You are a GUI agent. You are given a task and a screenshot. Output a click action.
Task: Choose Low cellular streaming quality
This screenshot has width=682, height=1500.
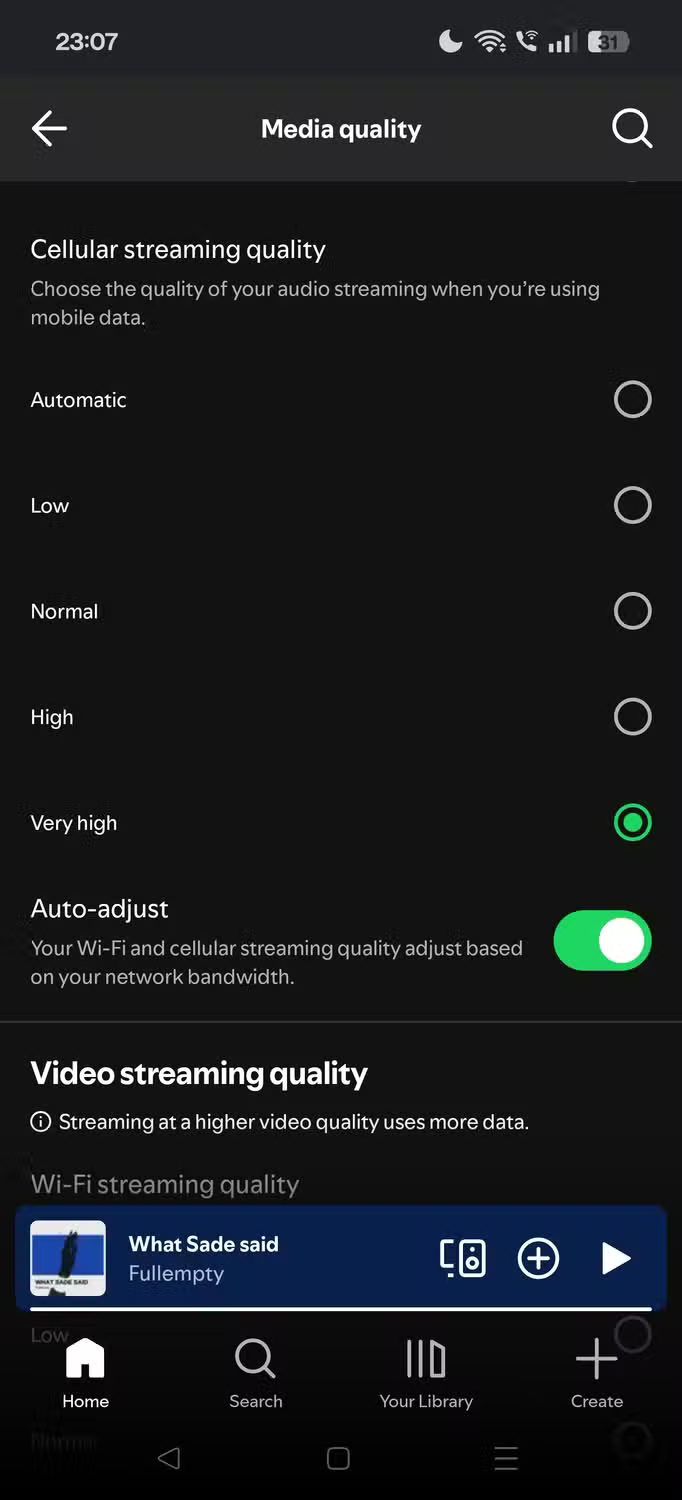click(632, 506)
